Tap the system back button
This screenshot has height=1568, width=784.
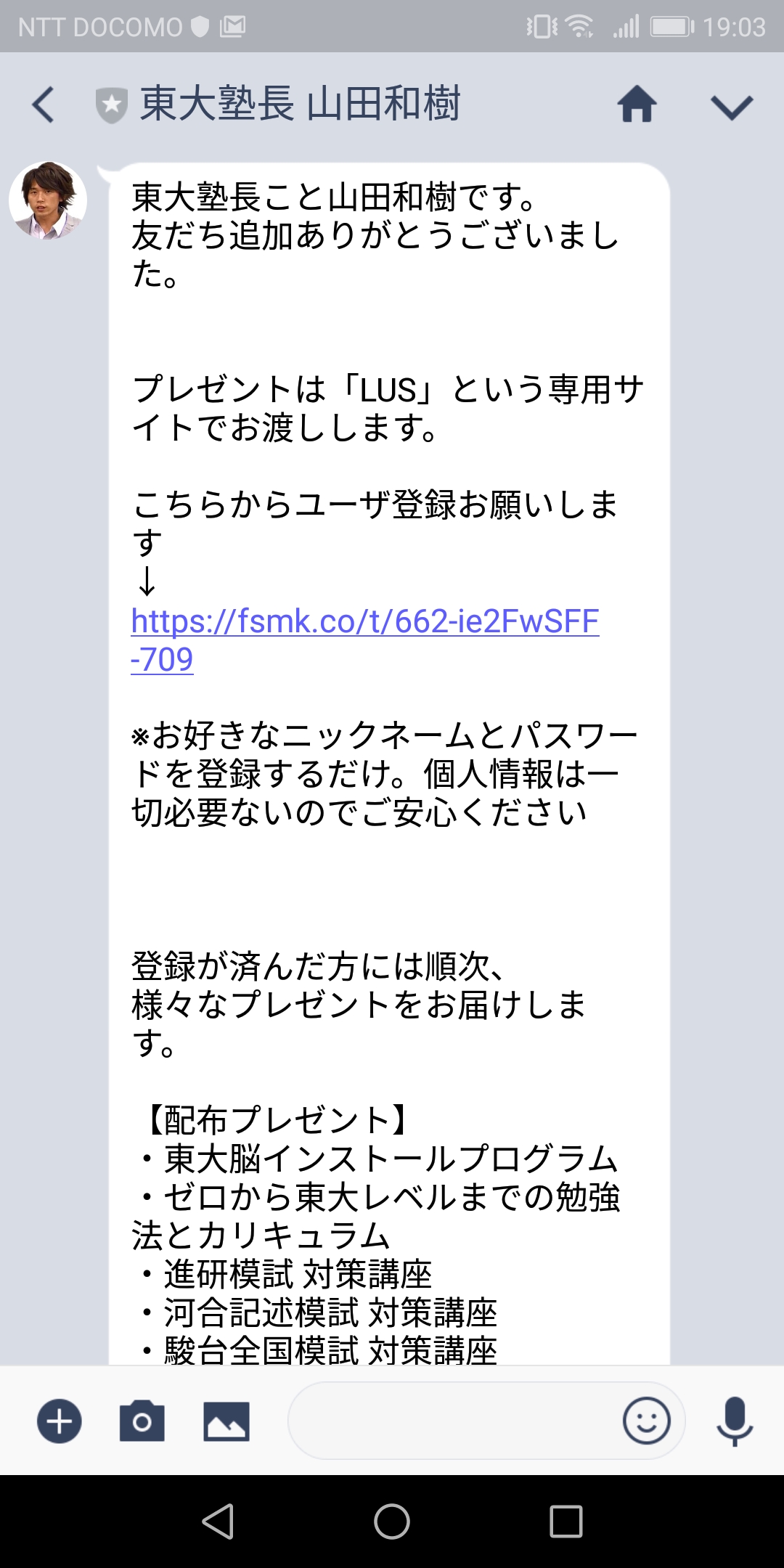218,1522
